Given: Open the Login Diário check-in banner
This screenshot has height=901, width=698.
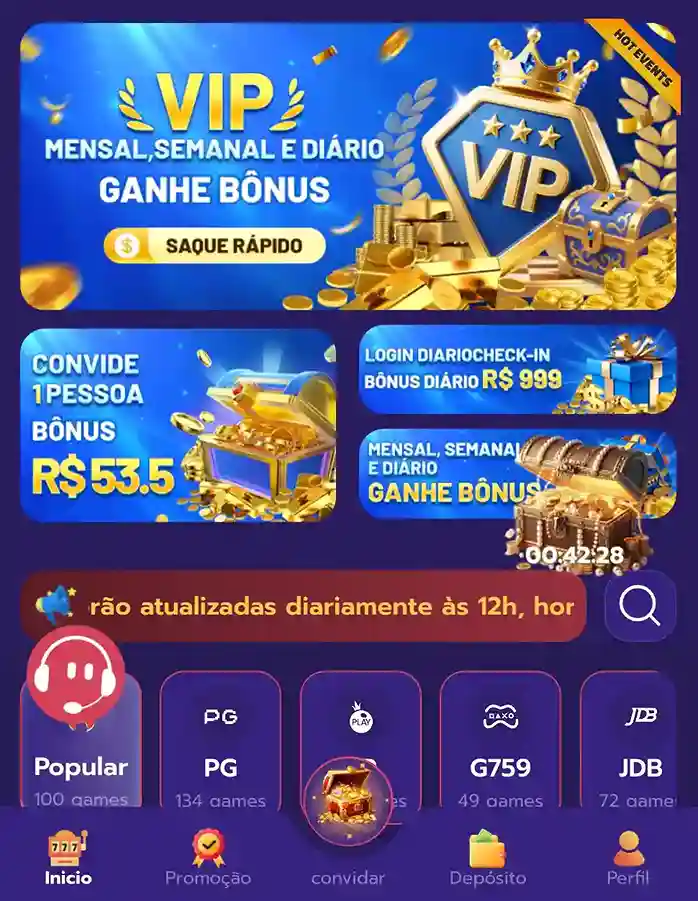Looking at the screenshot, I should (x=517, y=369).
